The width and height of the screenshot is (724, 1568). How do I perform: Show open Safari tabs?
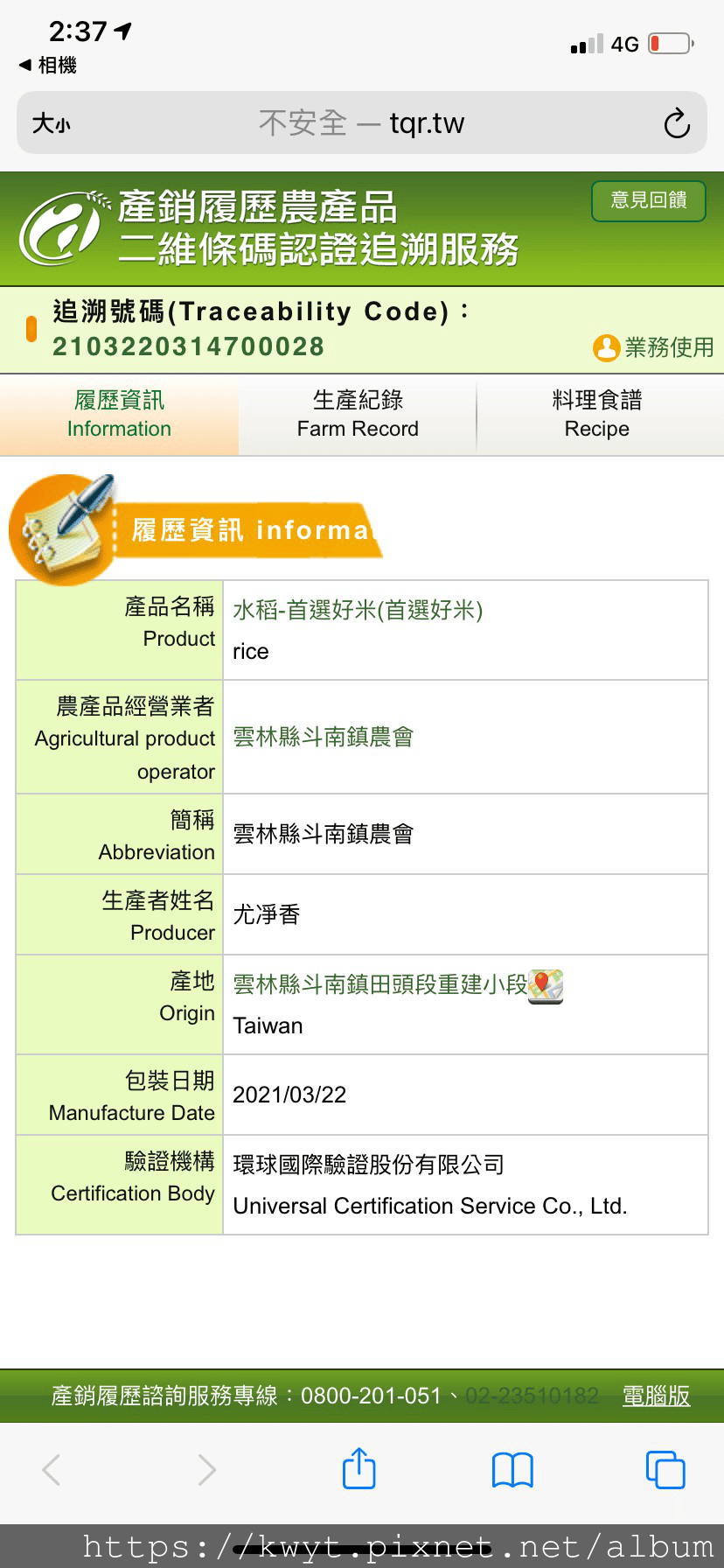click(665, 1469)
